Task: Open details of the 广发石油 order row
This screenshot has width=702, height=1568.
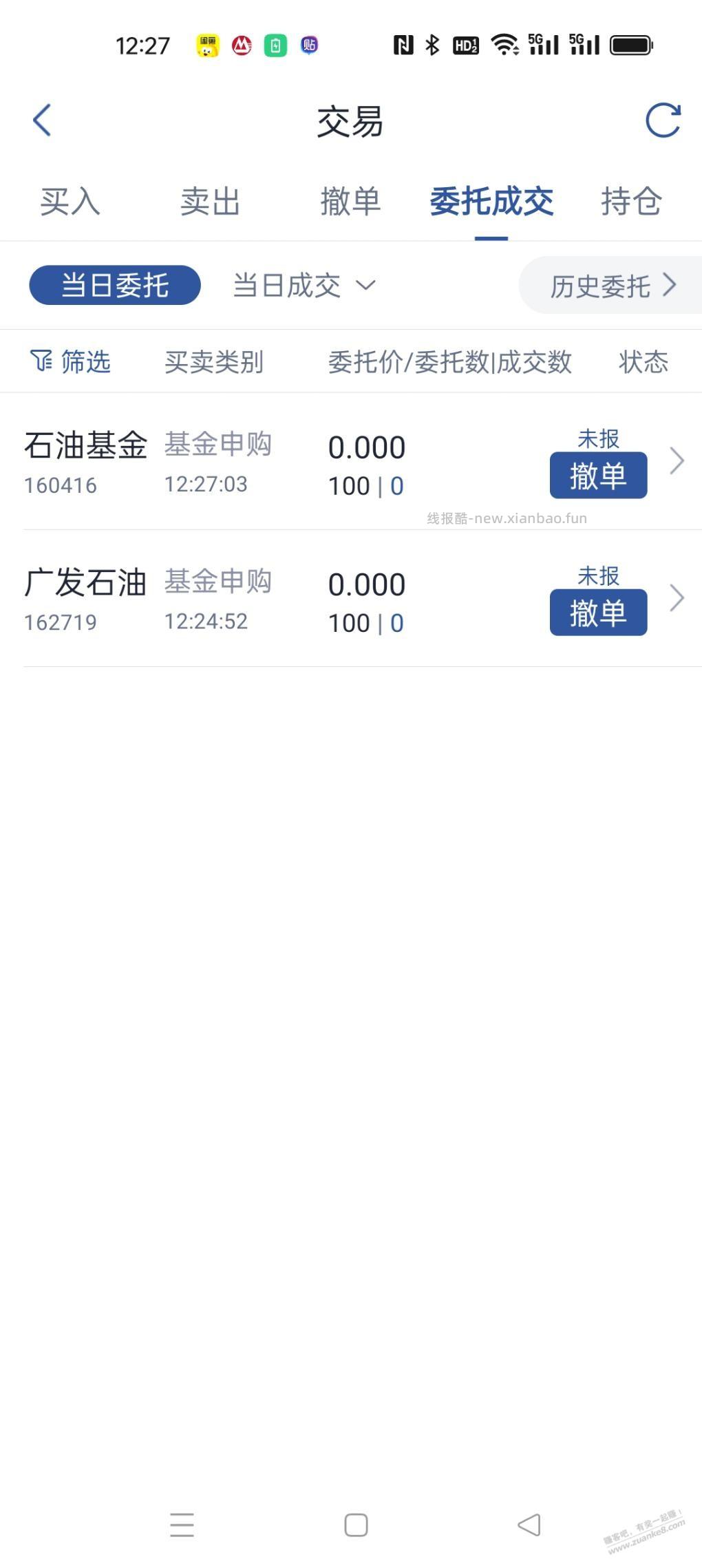Action: coord(677,597)
